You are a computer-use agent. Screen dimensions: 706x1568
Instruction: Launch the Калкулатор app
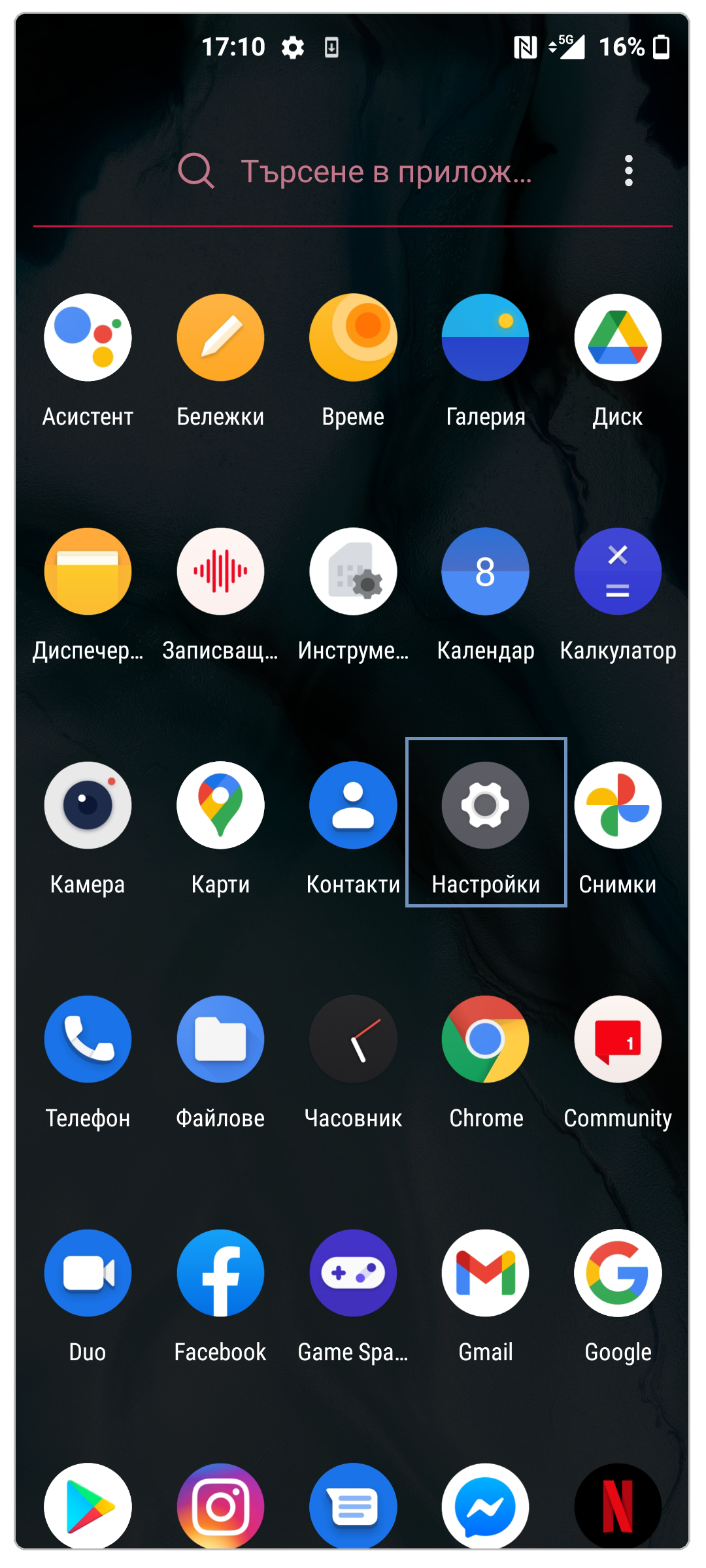(x=618, y=571)
